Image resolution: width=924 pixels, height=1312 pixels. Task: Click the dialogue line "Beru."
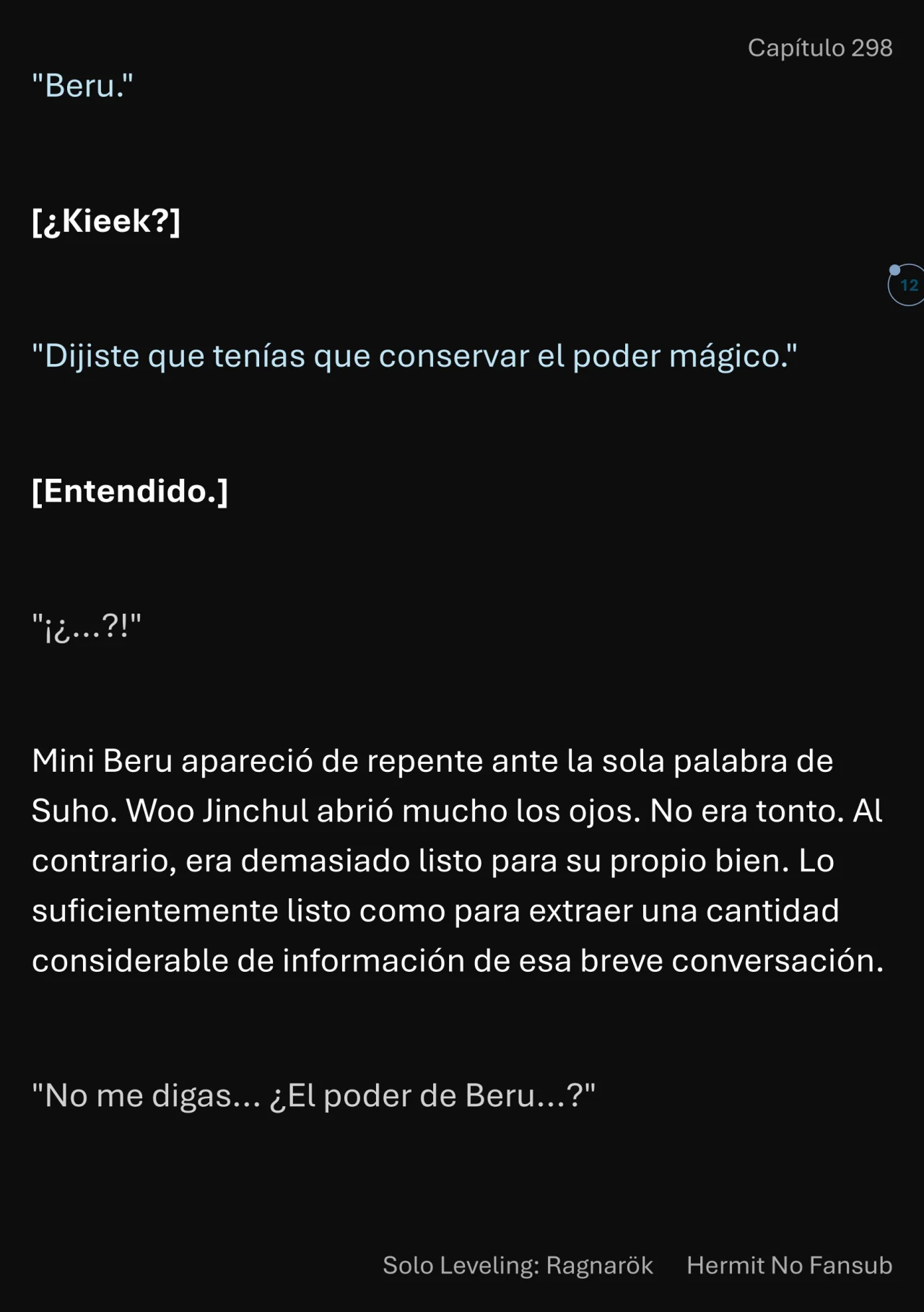83,84
